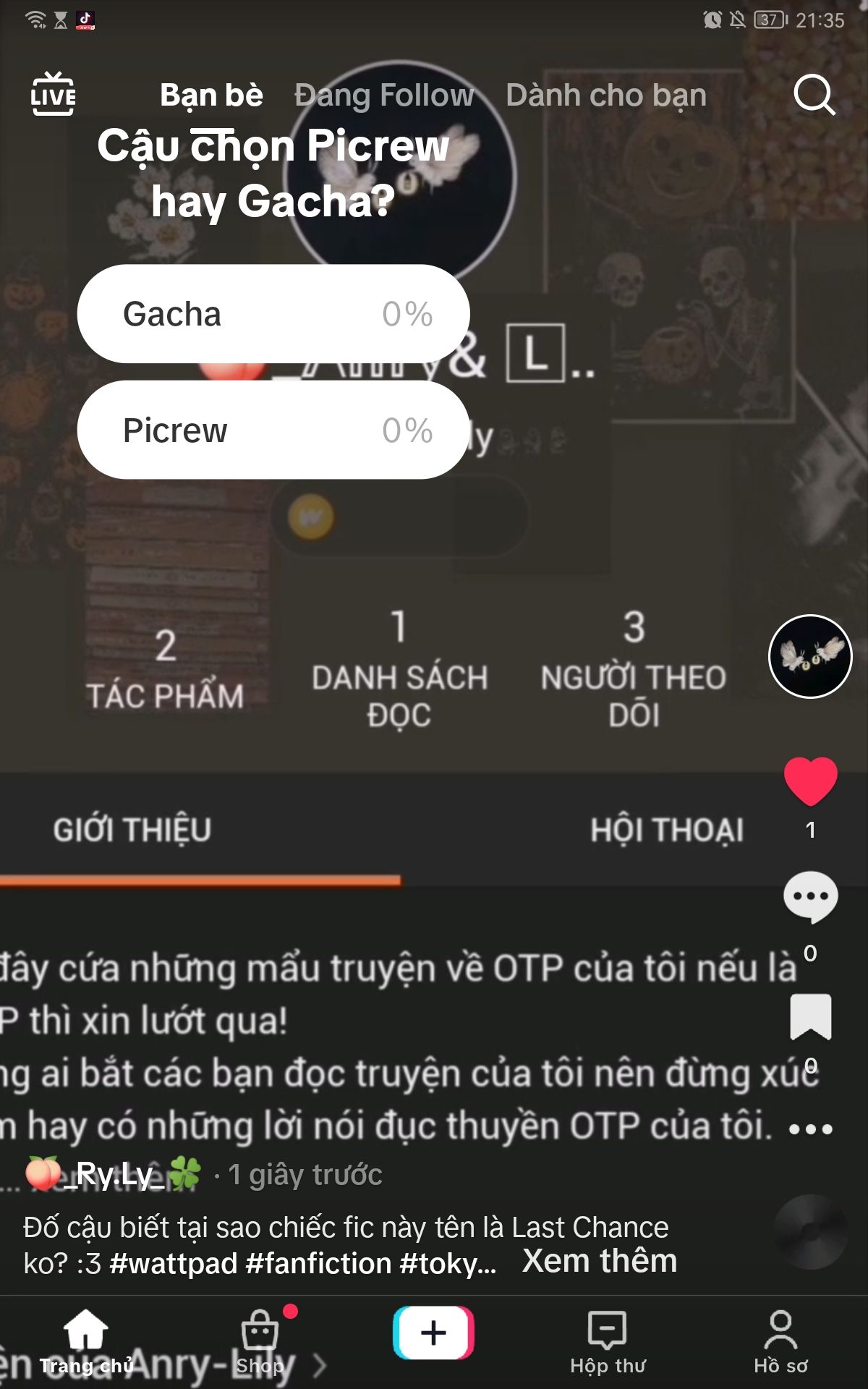The image size is (868, 1389).
Task: Switch to the Dành cho bạn tab
Action: pos(606,95)
